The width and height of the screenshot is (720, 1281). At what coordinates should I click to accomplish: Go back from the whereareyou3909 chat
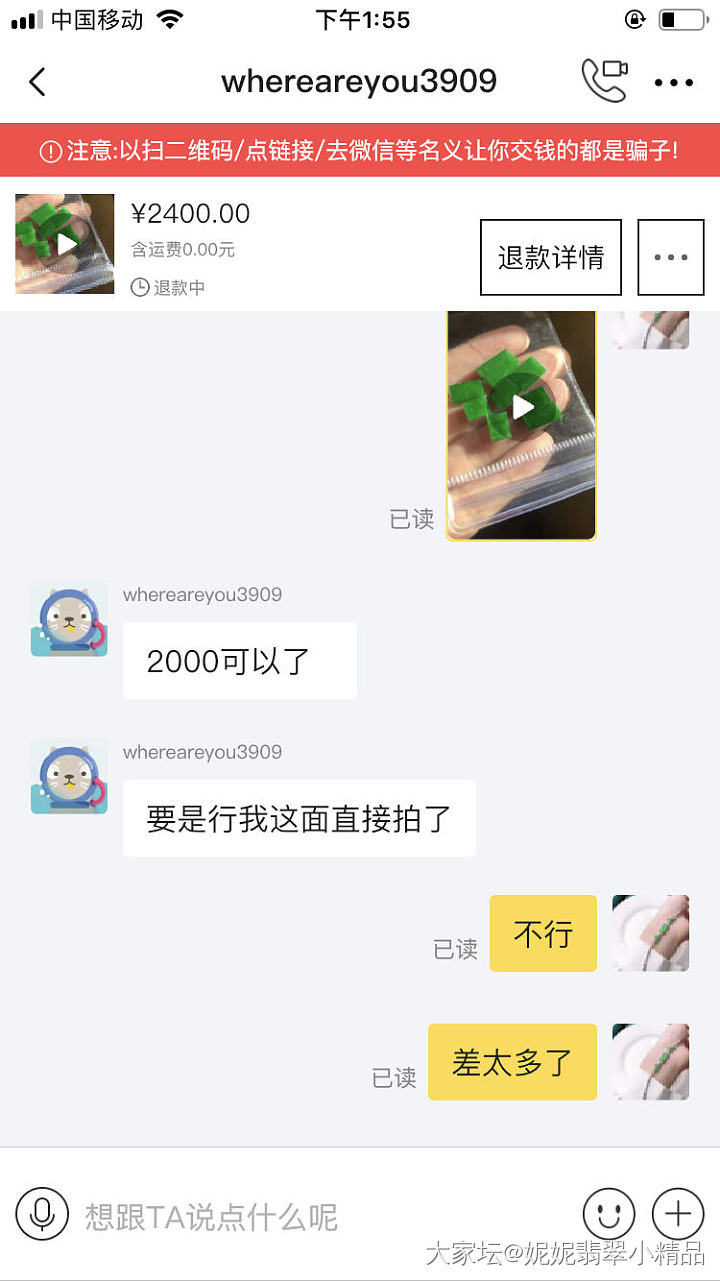38,81
